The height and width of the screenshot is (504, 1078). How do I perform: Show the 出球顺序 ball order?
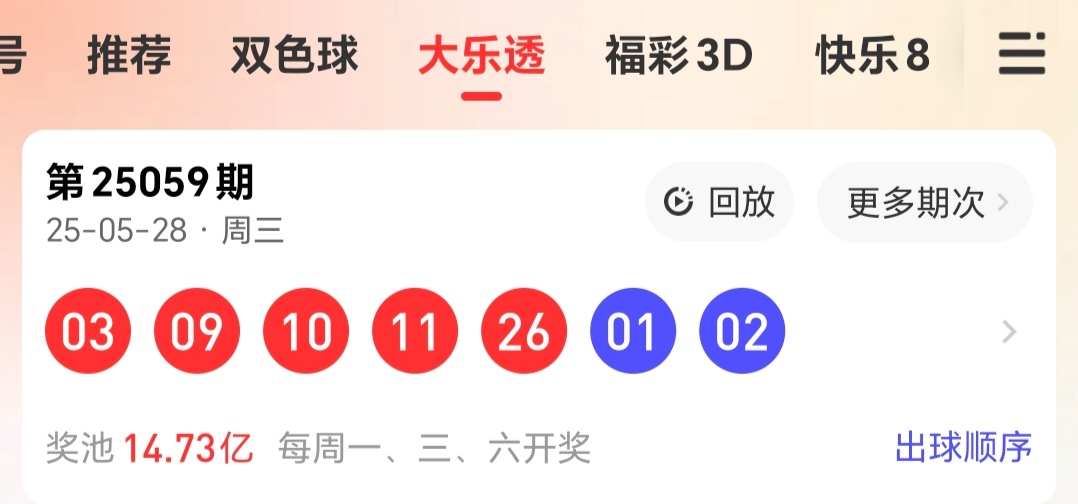tap(962, 447)
